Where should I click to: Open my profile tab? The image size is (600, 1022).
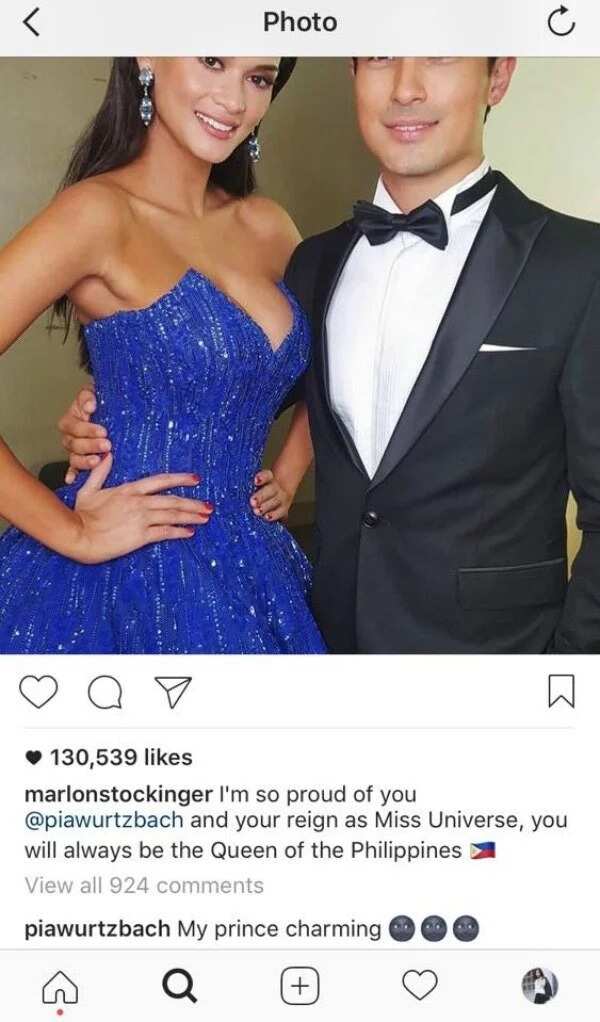tap(540, 986)
